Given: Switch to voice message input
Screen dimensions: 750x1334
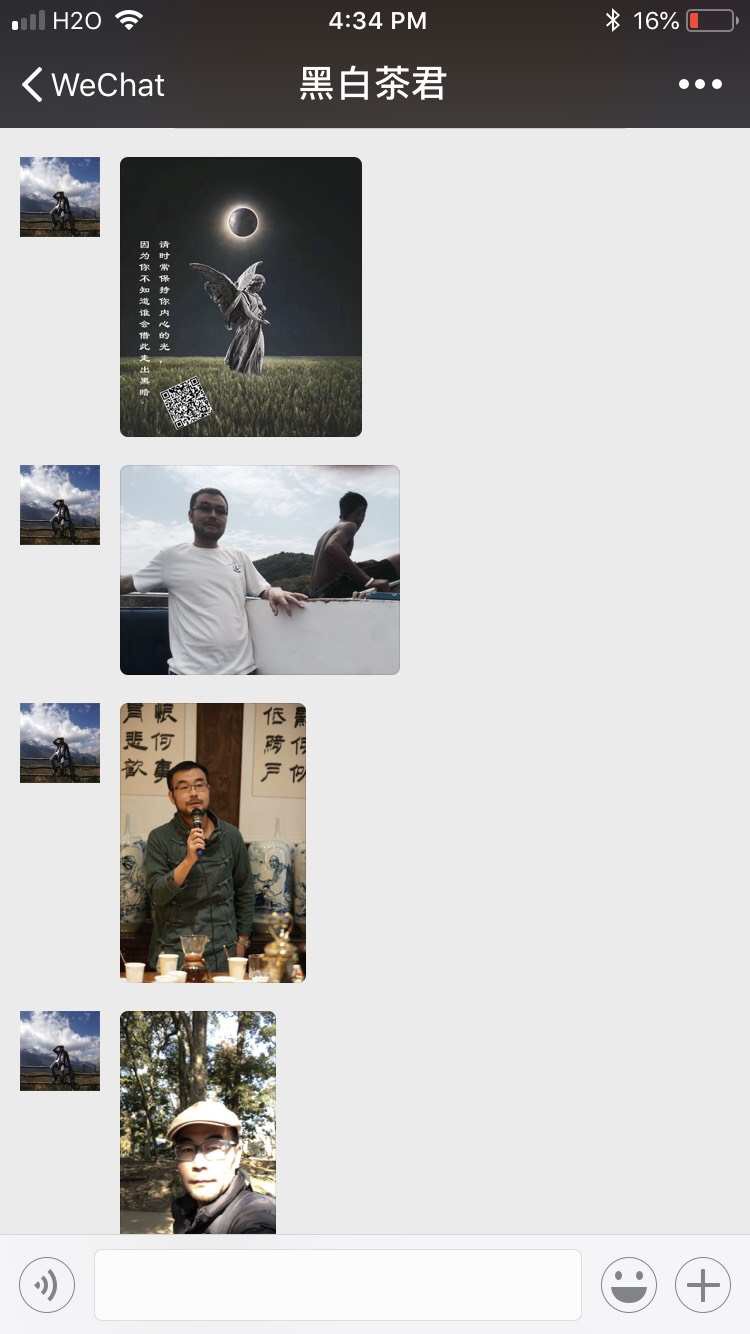Looking at the screenshot, I should (x=47, y=1284).
